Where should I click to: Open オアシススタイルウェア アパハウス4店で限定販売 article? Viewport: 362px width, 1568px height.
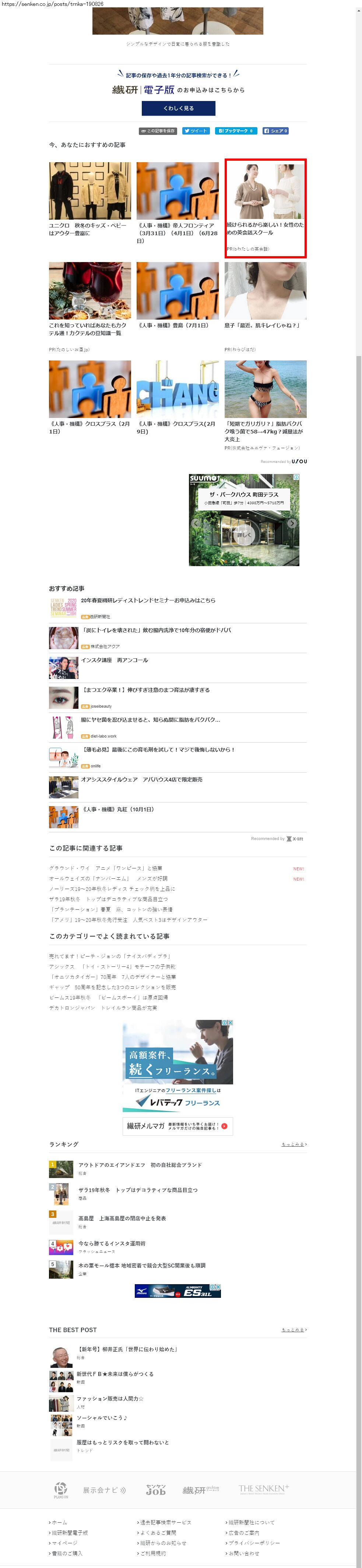click(x=142, y=780)
